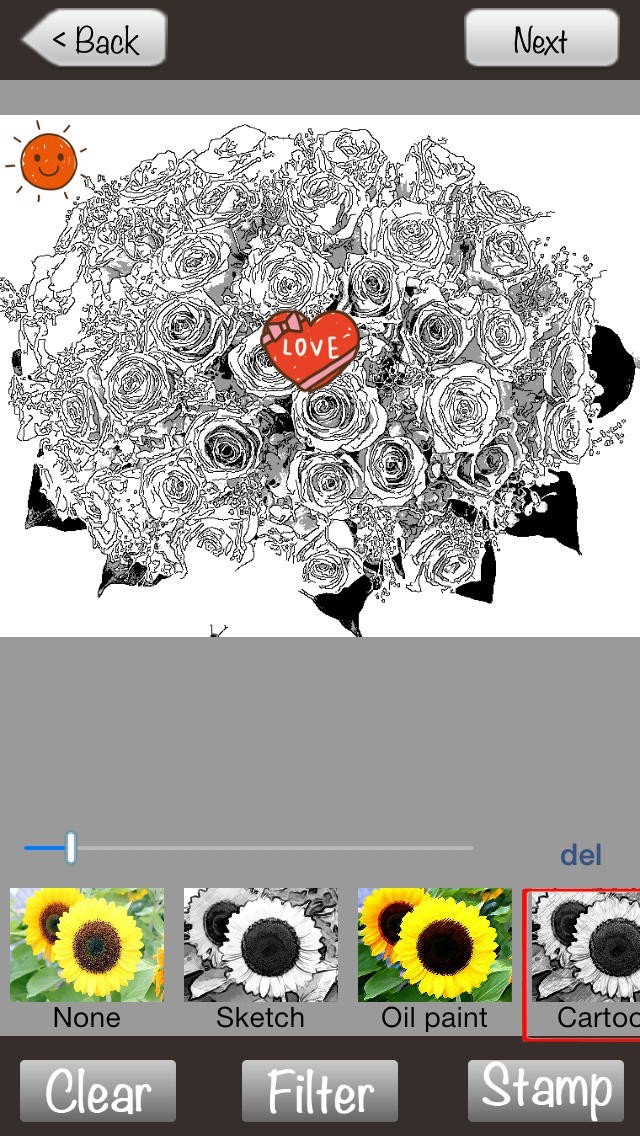The width and height of the screenshot is (640, 1136).
Task: Go back using the Back button
Action: [96, 40]
